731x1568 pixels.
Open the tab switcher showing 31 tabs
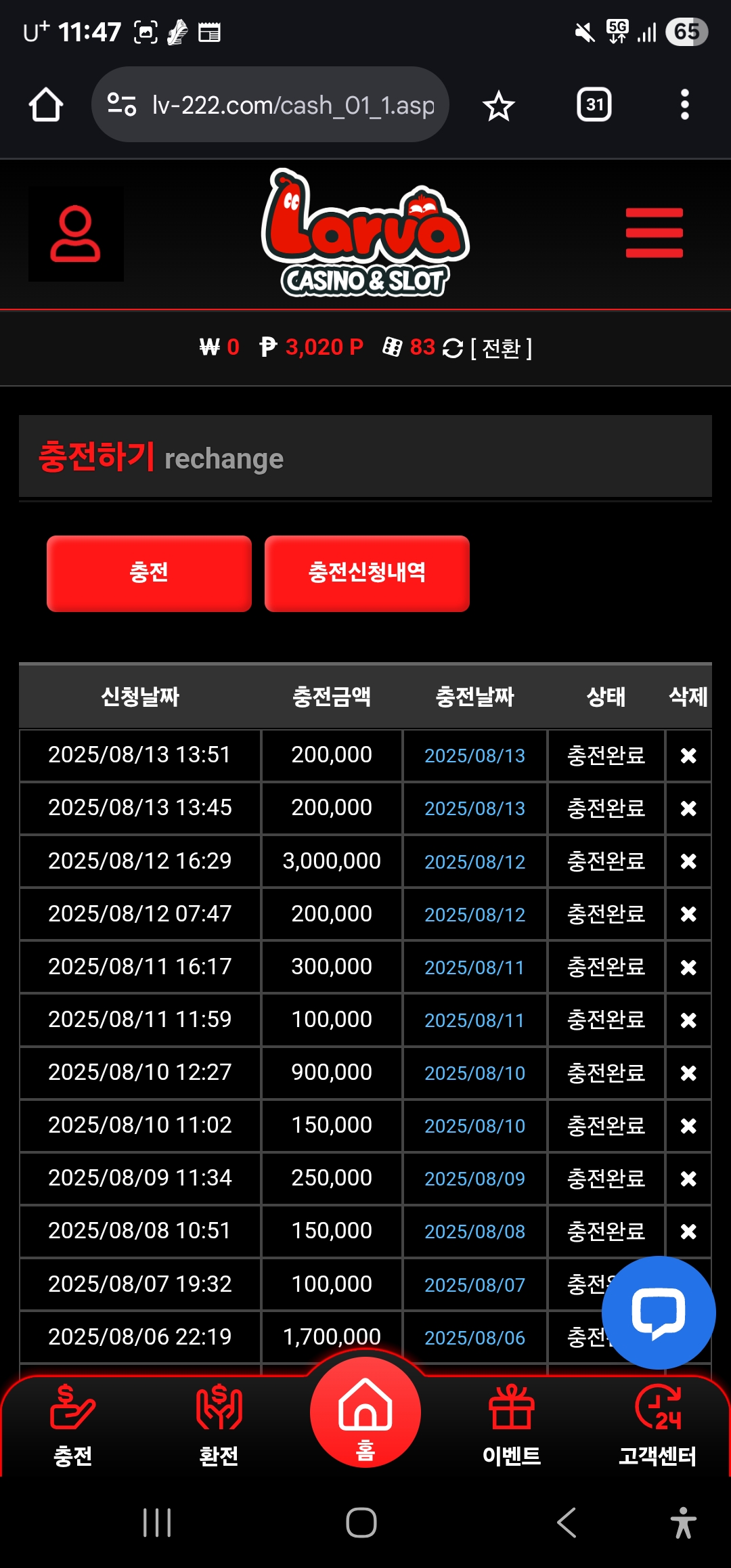click(x=594, y=105)
